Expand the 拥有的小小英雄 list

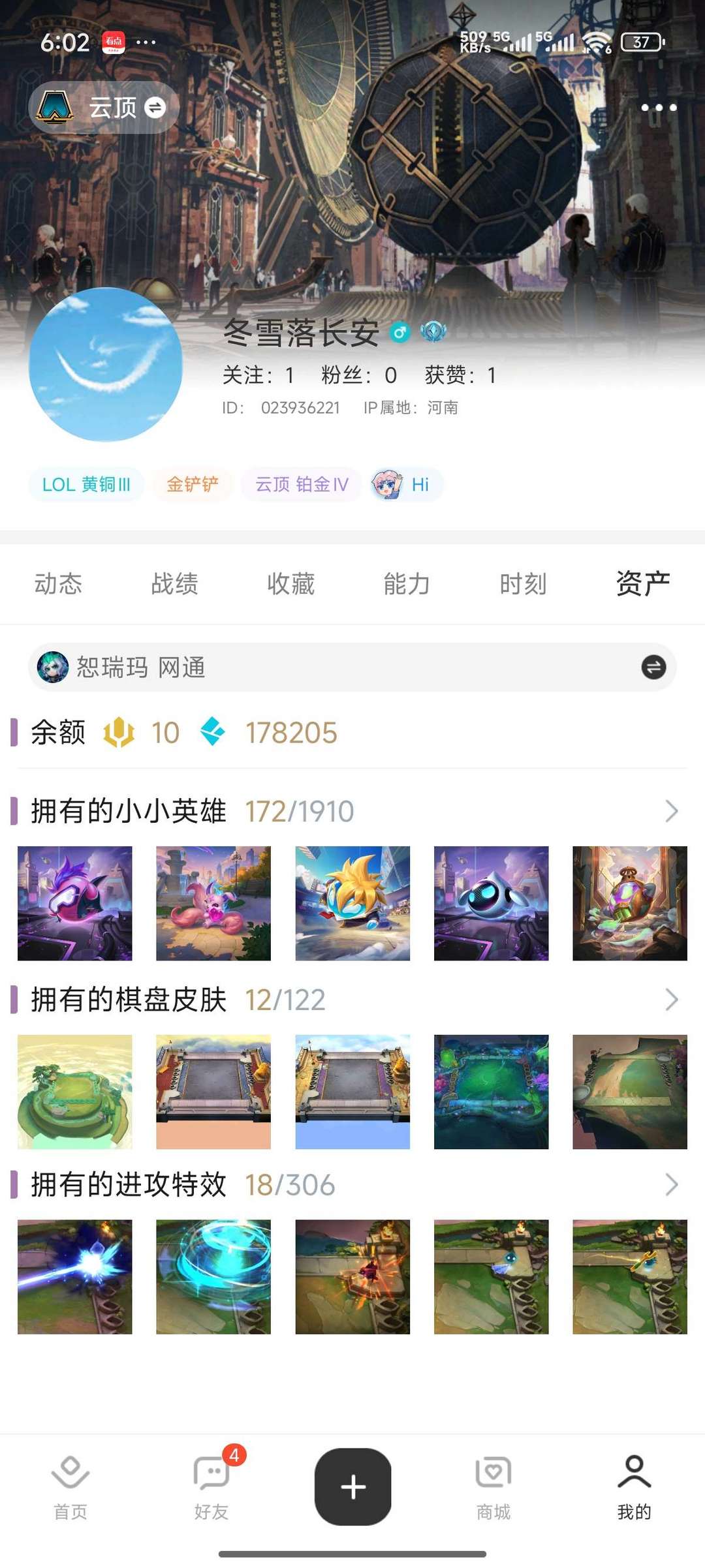pos(671,811)
